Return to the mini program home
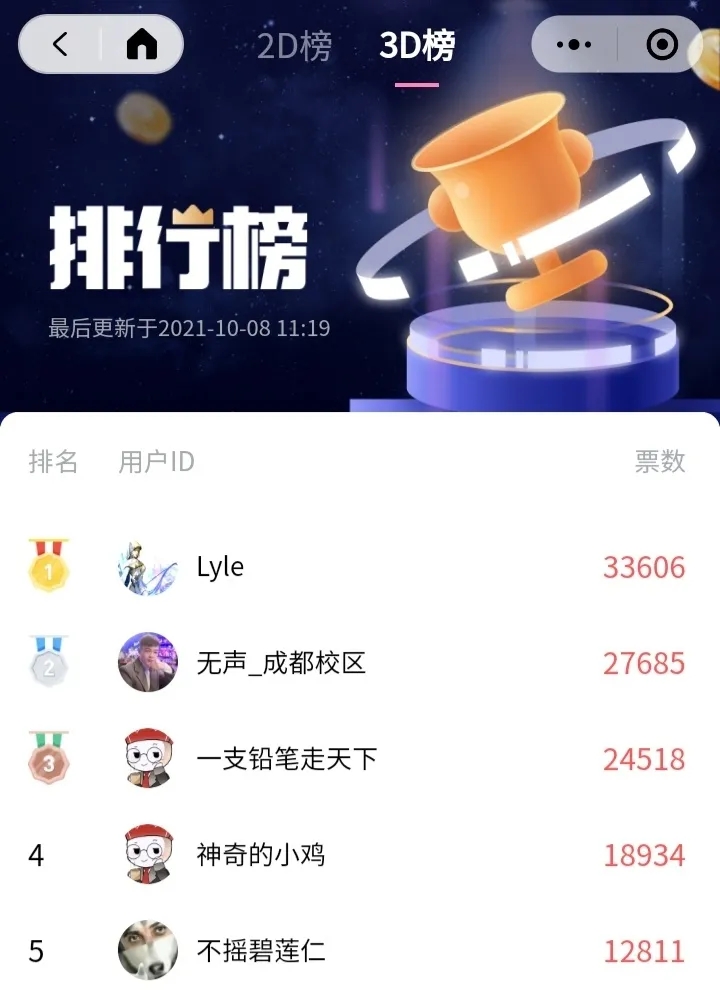Image resolution: width=720 pixels, height=990 pixels. pyautogui.click(x=142, y=45)
